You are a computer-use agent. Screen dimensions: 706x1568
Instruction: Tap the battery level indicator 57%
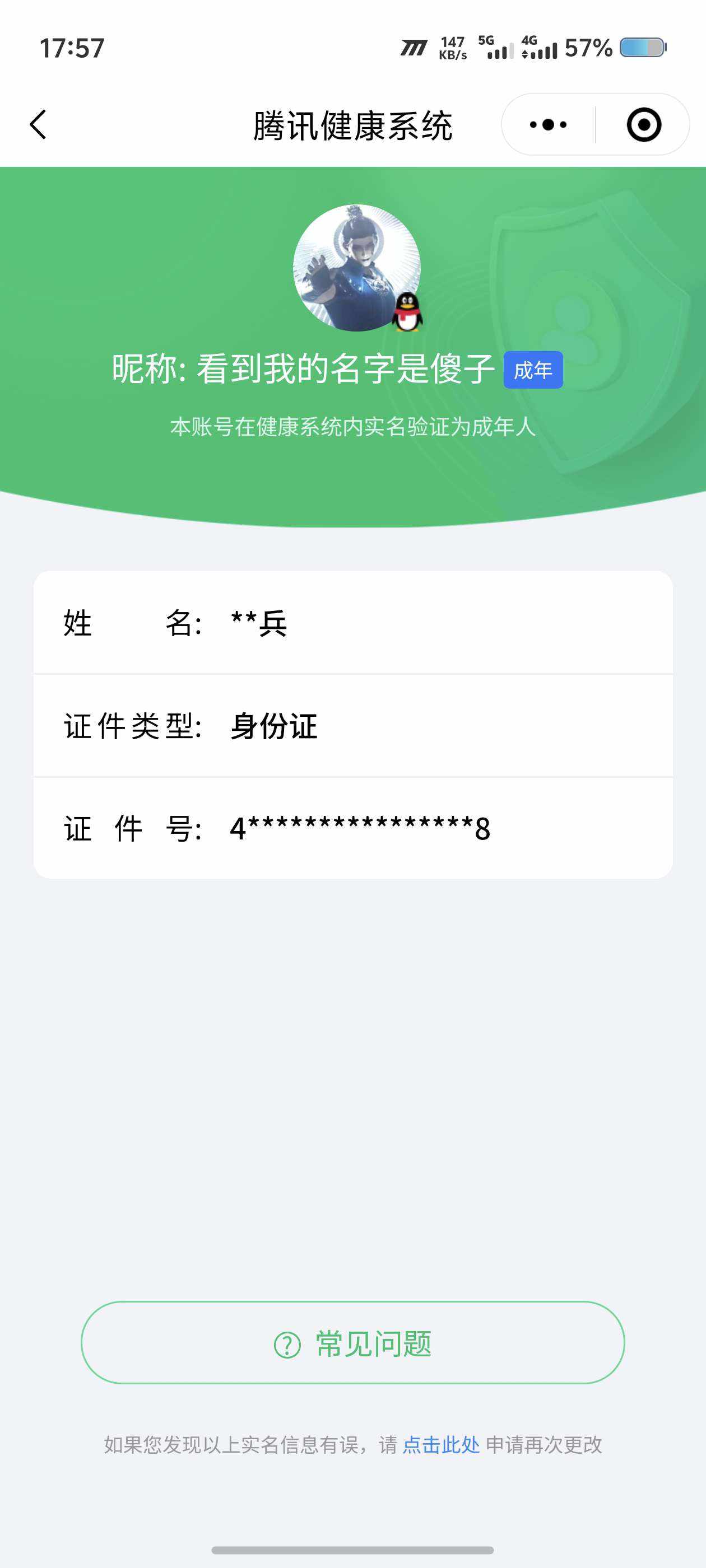(587, 48)
